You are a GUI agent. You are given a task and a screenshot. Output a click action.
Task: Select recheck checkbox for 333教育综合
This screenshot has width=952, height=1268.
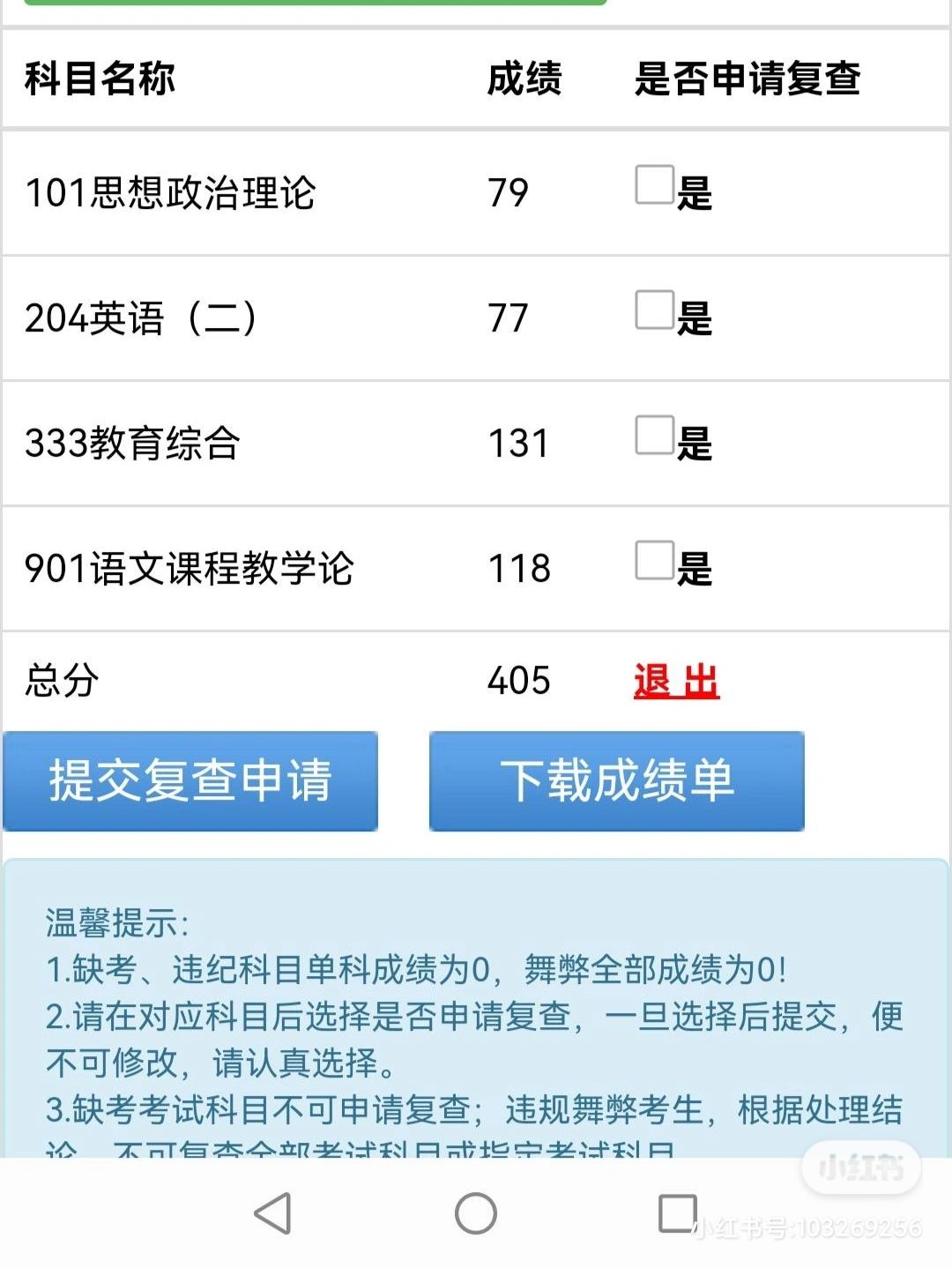[x=655, y=435]
